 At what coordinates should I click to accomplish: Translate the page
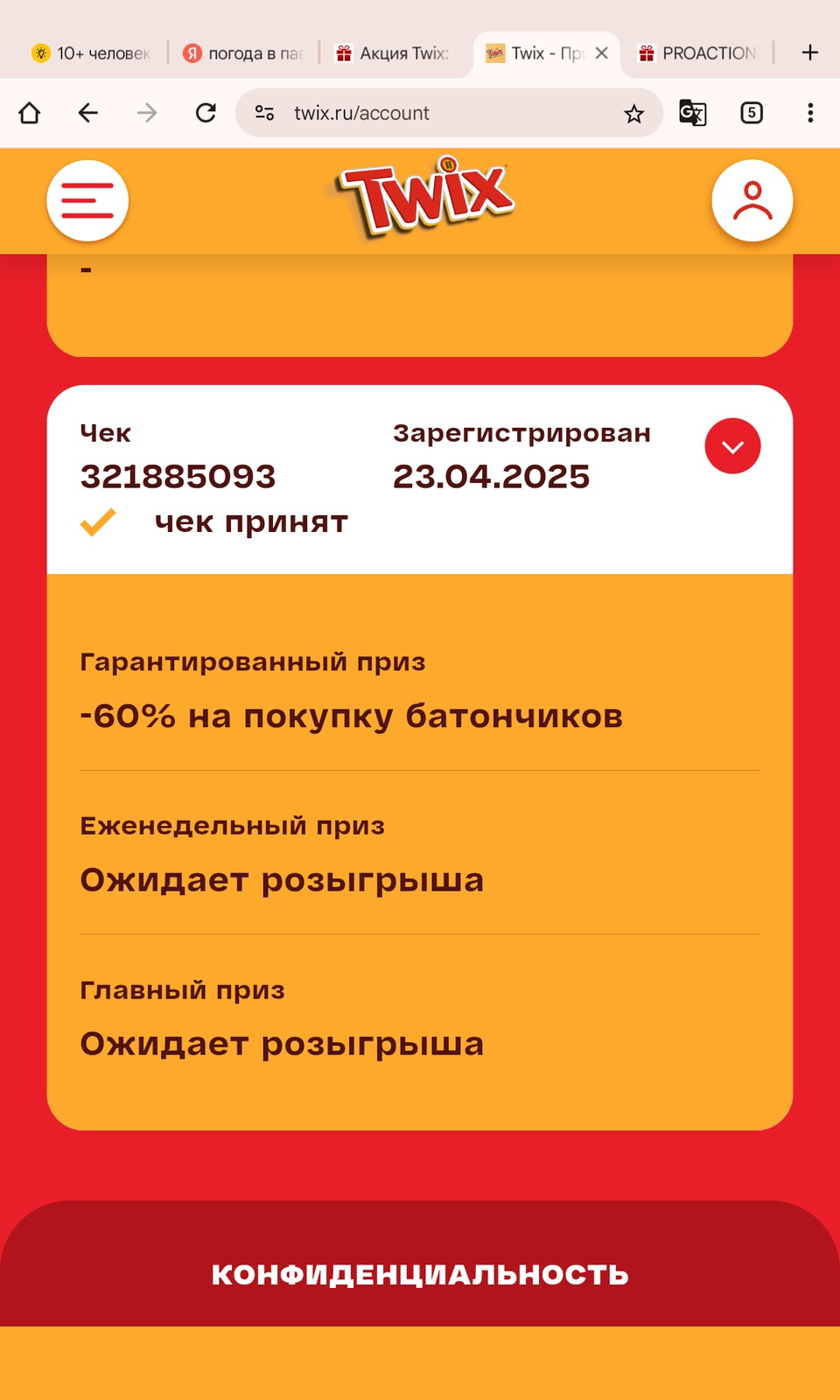(x=692, y=113)
